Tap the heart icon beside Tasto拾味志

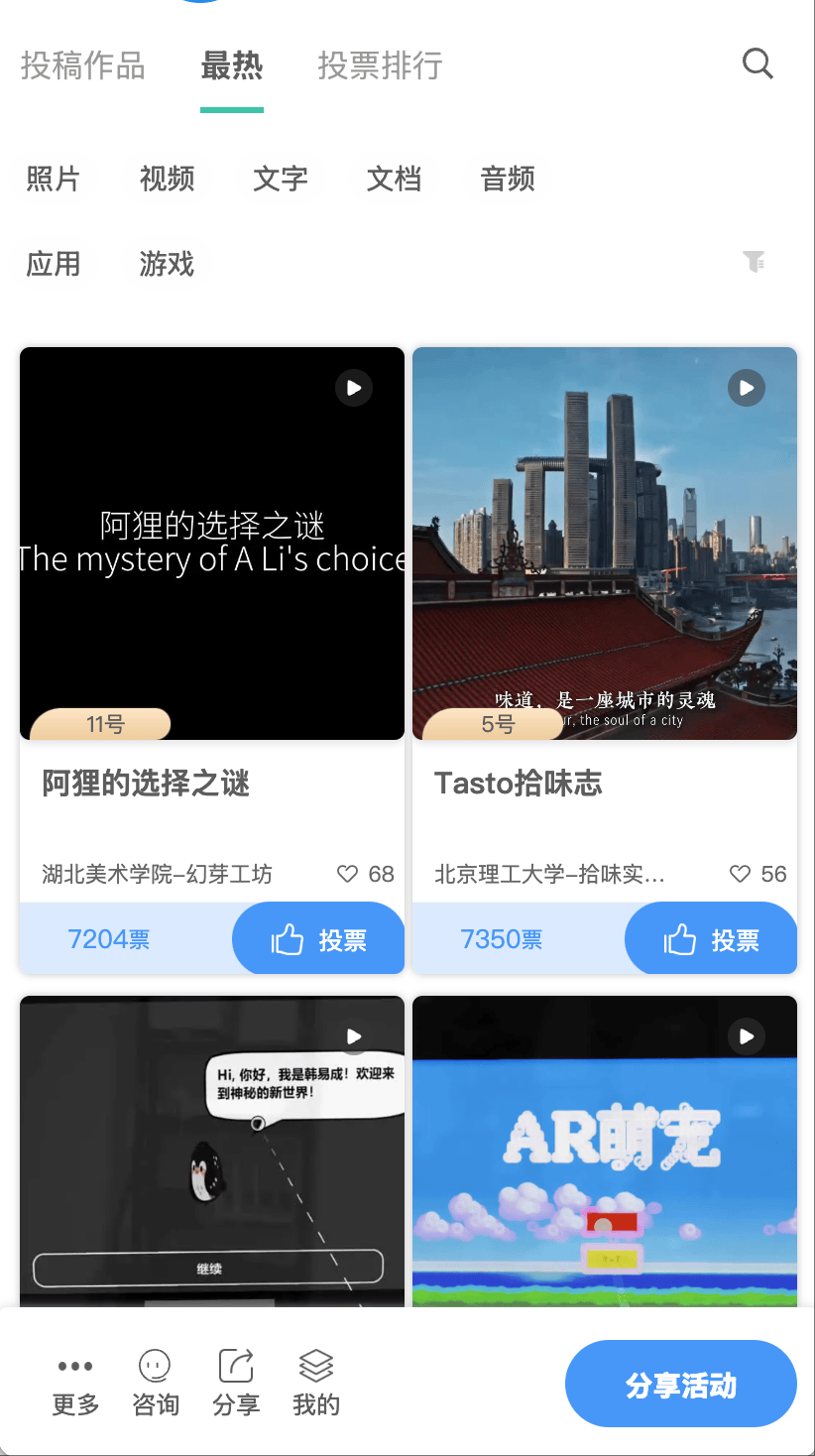tap(739, 874)
